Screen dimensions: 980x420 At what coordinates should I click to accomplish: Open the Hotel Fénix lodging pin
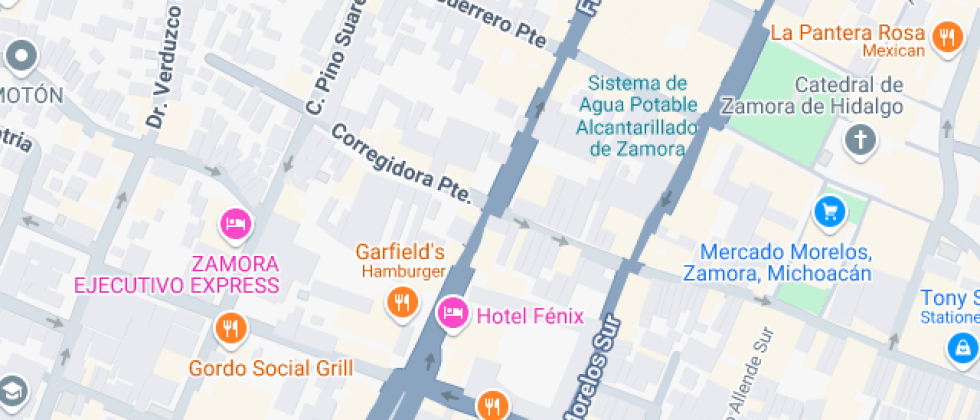point(453,315)
